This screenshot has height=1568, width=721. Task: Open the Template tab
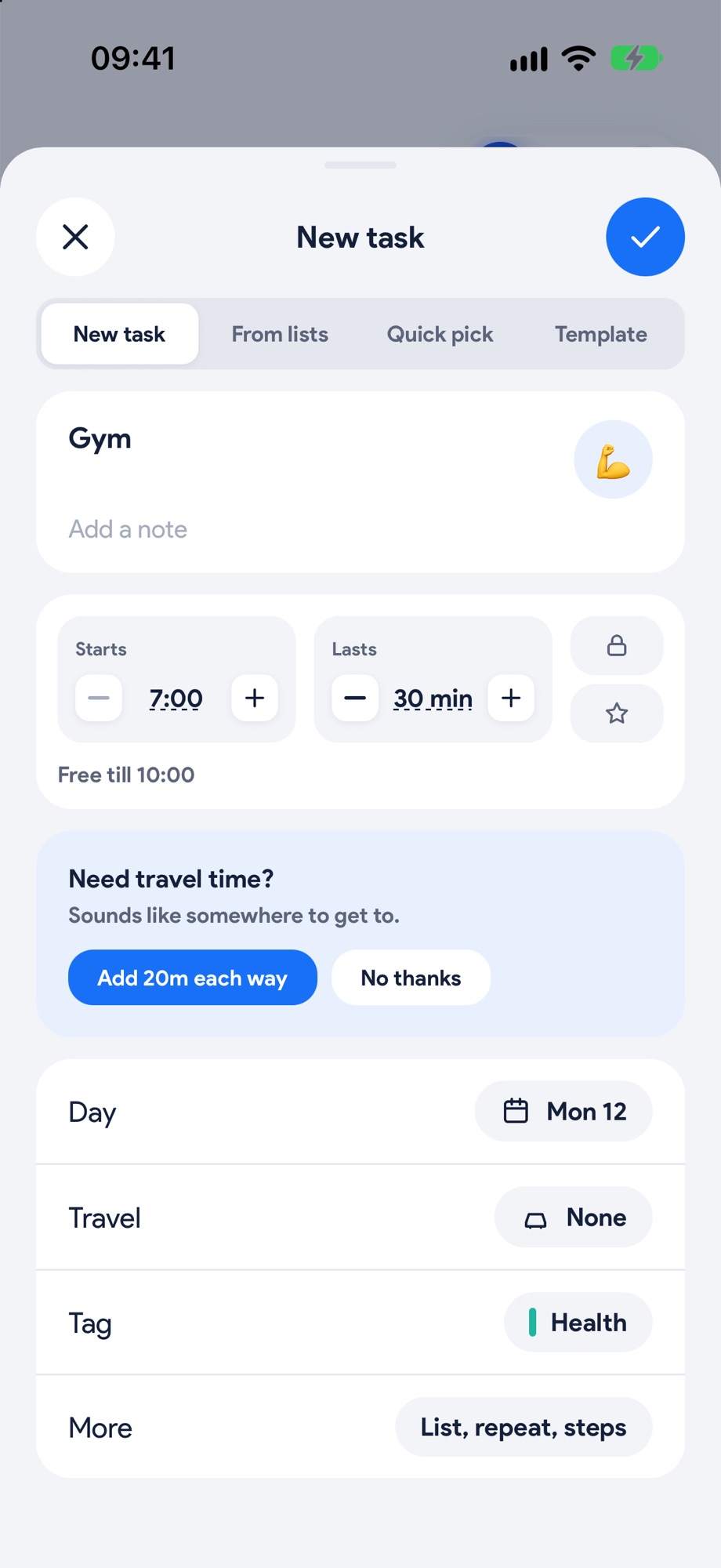tap(601, 334)
